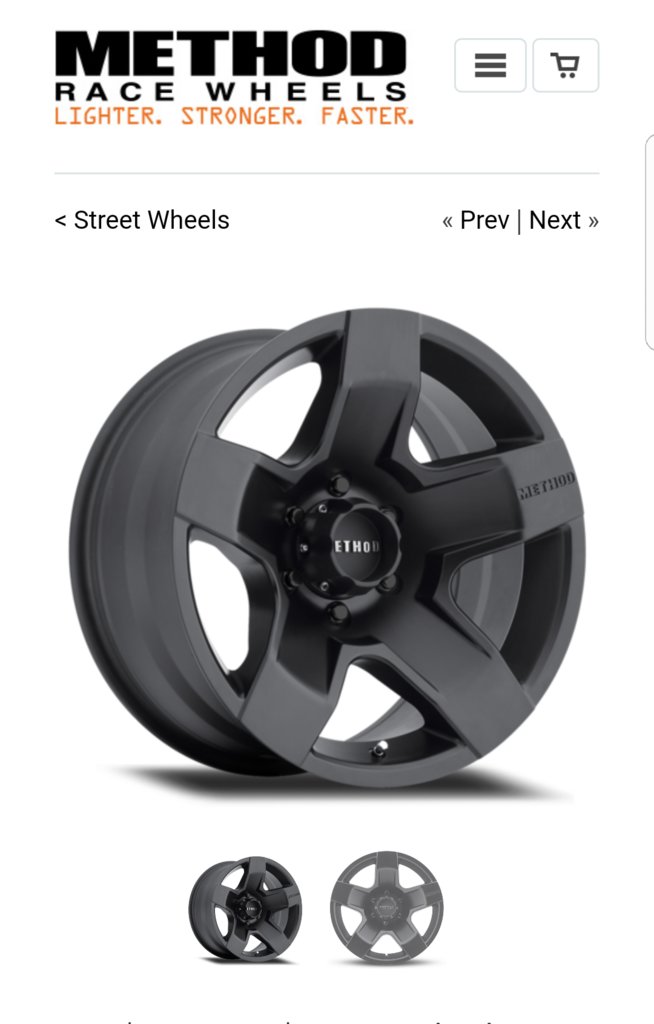
Task: Open the hamburger menu
Action: pos(490,66)
